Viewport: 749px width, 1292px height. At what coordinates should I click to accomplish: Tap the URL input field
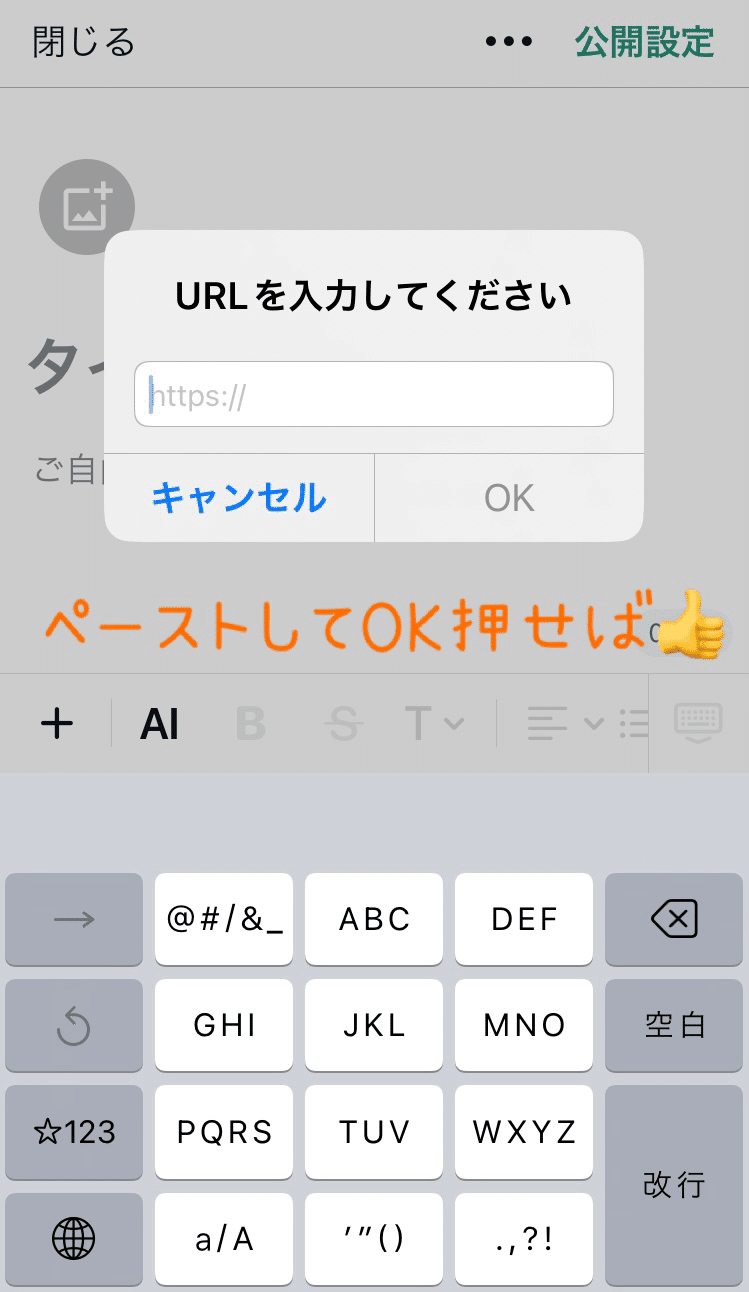(373, 395)
